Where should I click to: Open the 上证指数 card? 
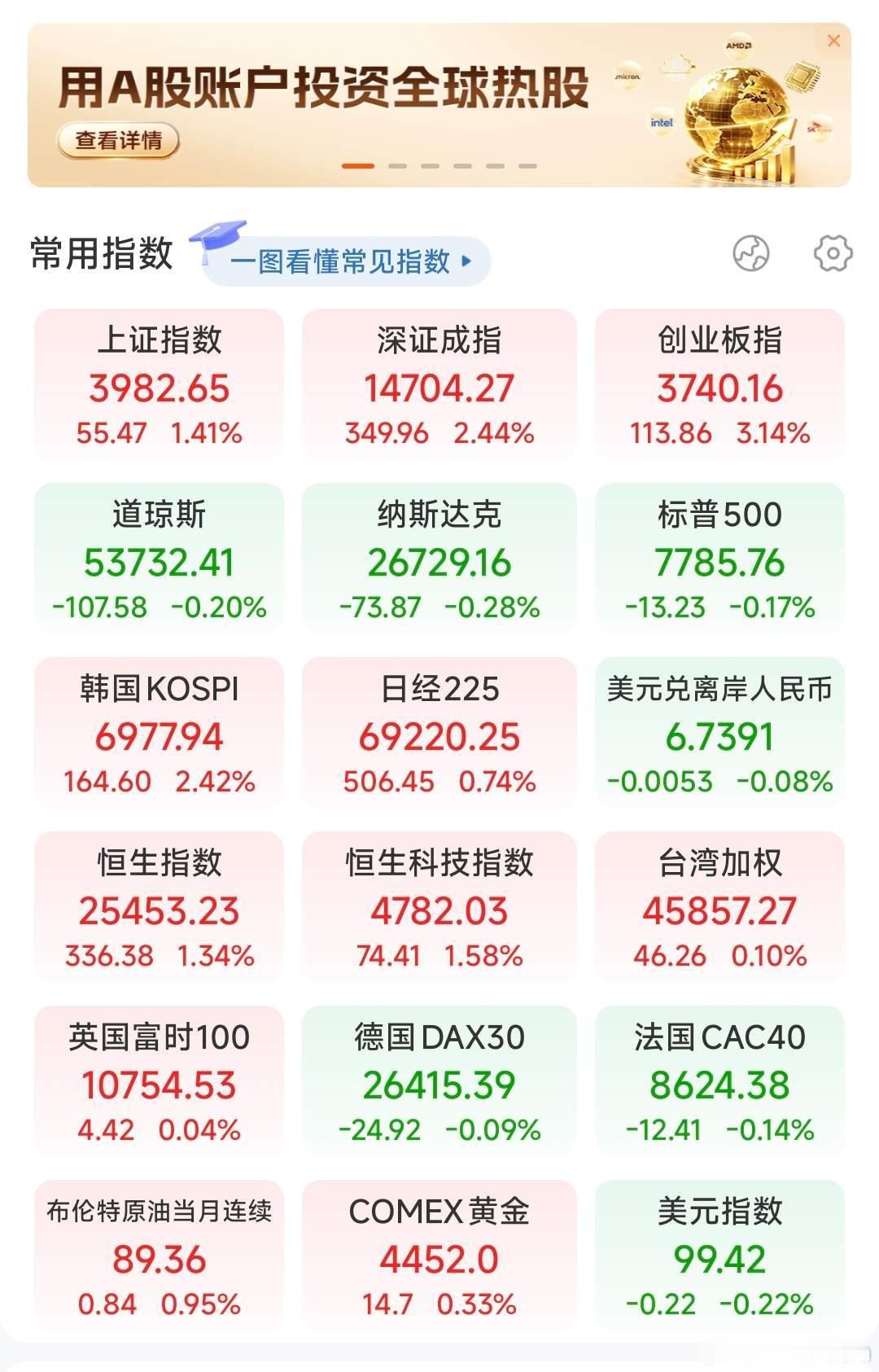[160, 385]
